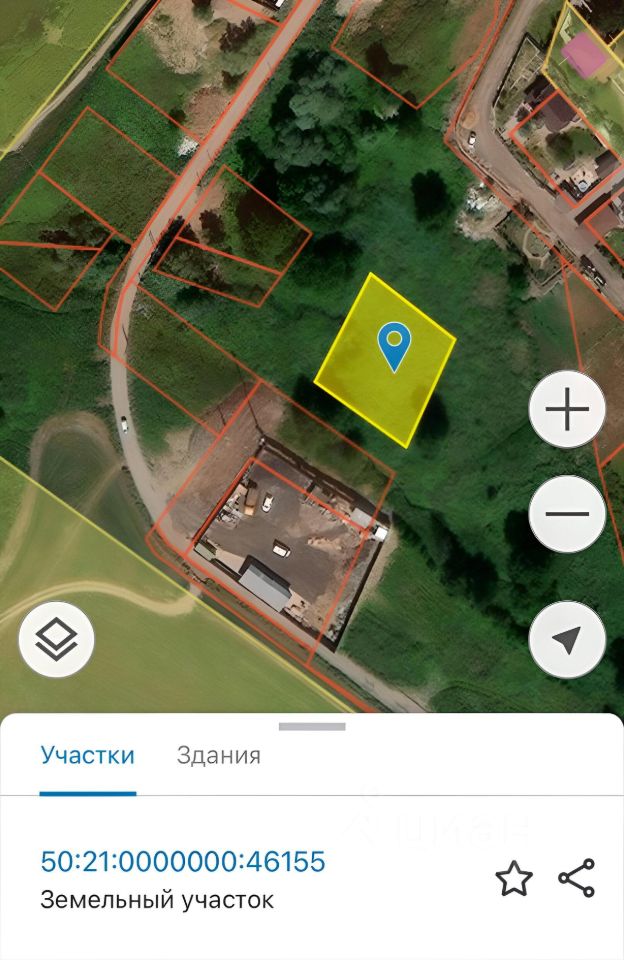Open cadastral number 50:21:0000000:46155
The image size is (624, 960).
click(183, 861)
